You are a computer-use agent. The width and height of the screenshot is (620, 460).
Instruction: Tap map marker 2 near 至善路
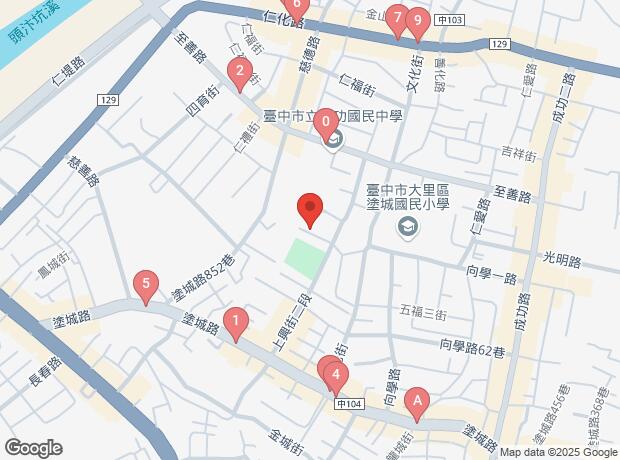click(x=238, y=71)
